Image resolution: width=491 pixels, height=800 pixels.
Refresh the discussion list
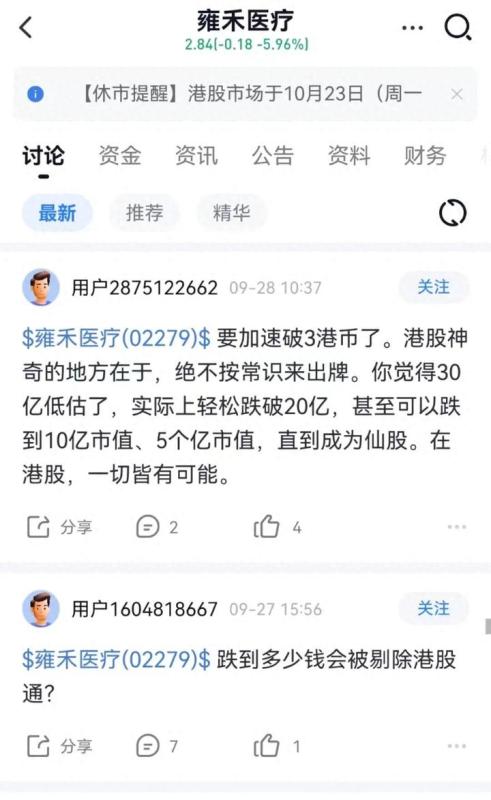[453, 213]
